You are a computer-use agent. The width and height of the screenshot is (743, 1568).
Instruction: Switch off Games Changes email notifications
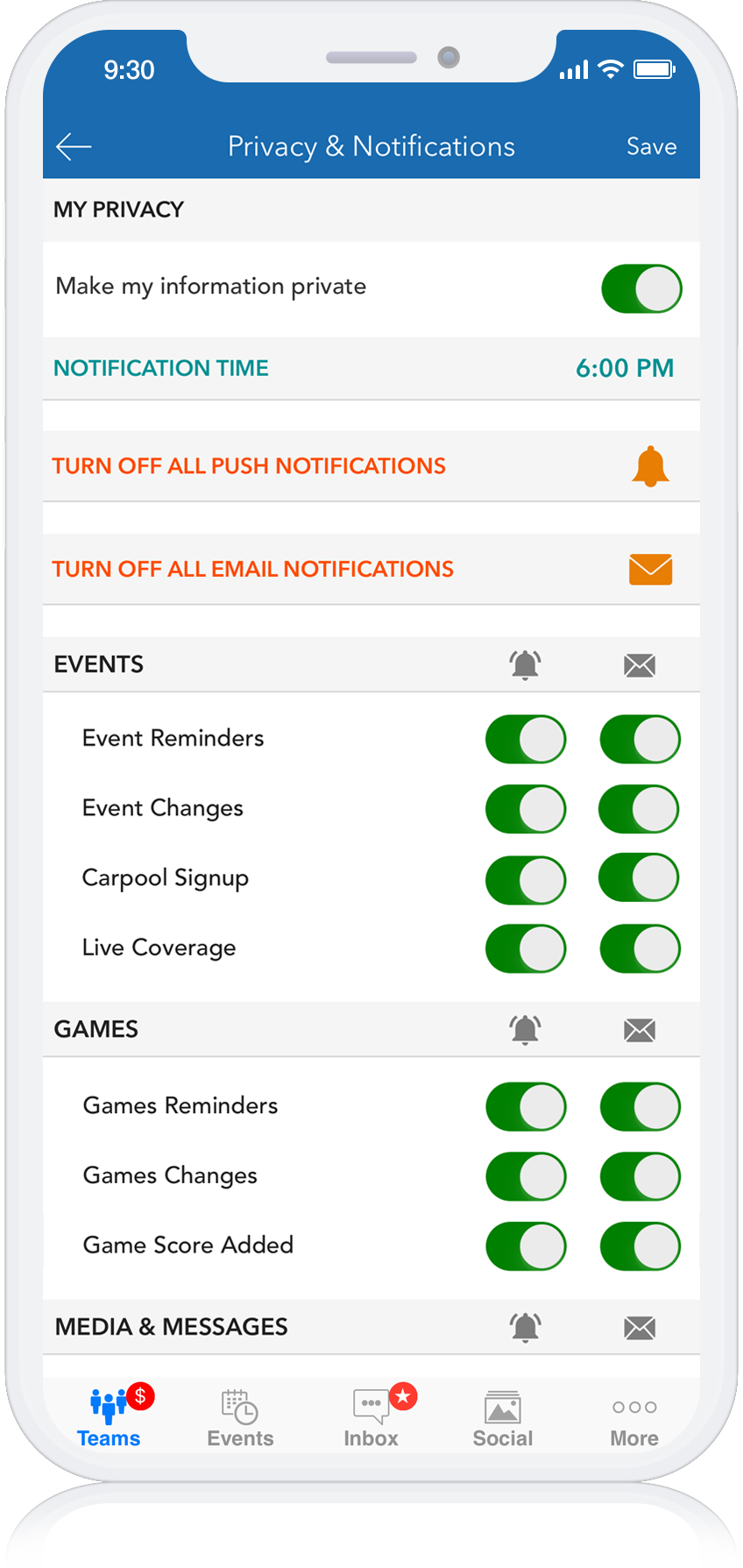[640, 1176]
